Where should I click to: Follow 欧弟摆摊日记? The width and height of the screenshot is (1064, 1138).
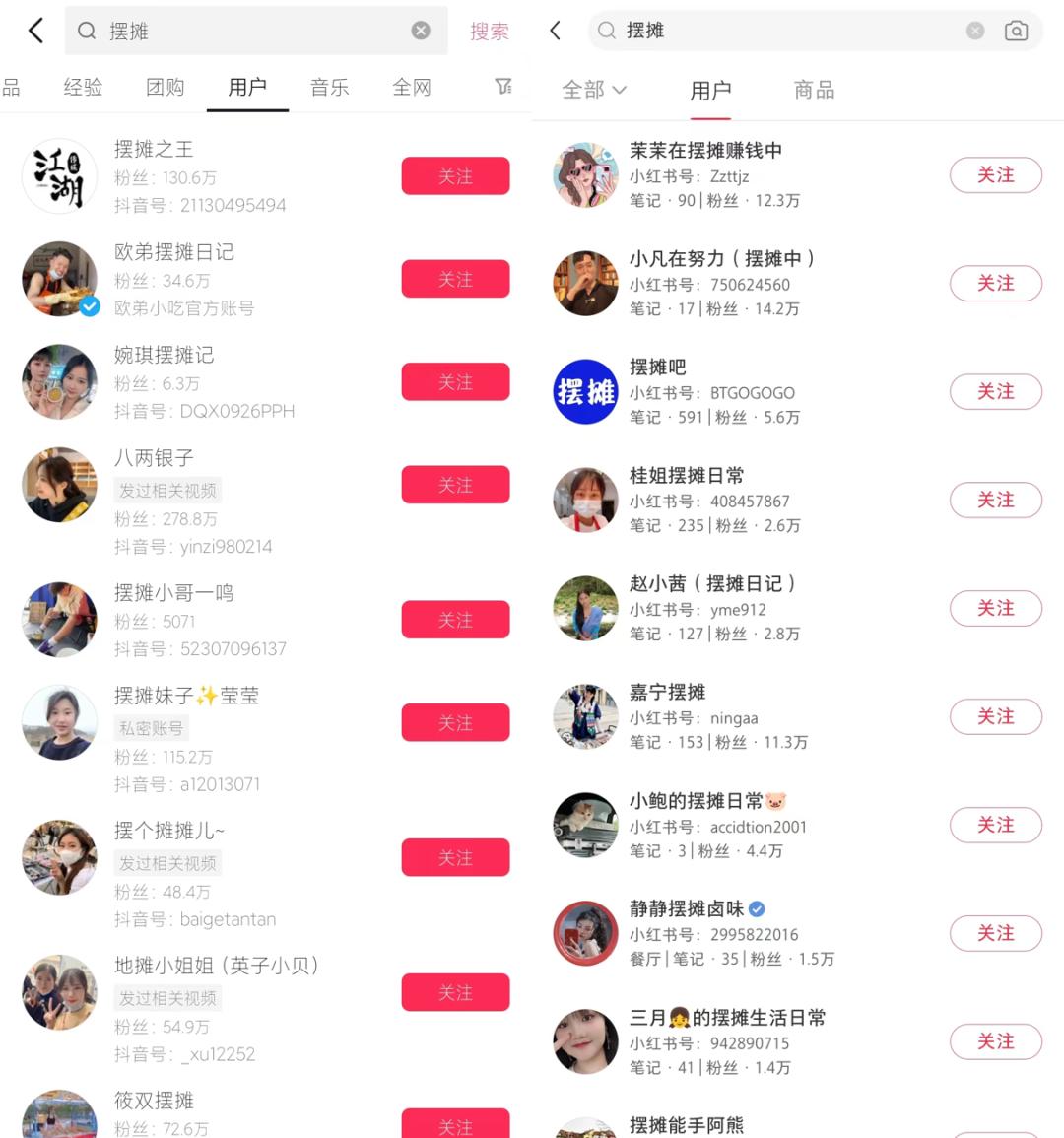coord(455,280)
